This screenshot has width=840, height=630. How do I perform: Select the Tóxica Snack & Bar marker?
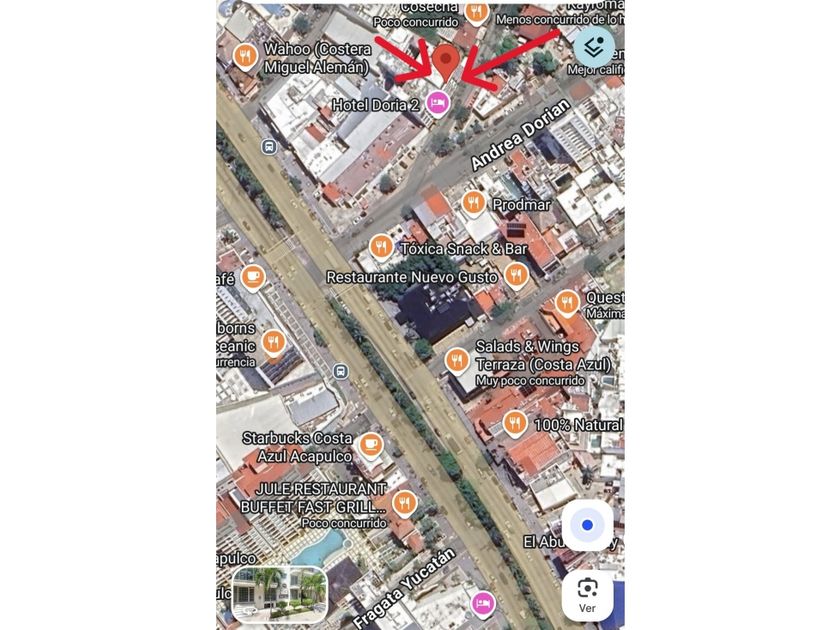(x=381, y=247)
